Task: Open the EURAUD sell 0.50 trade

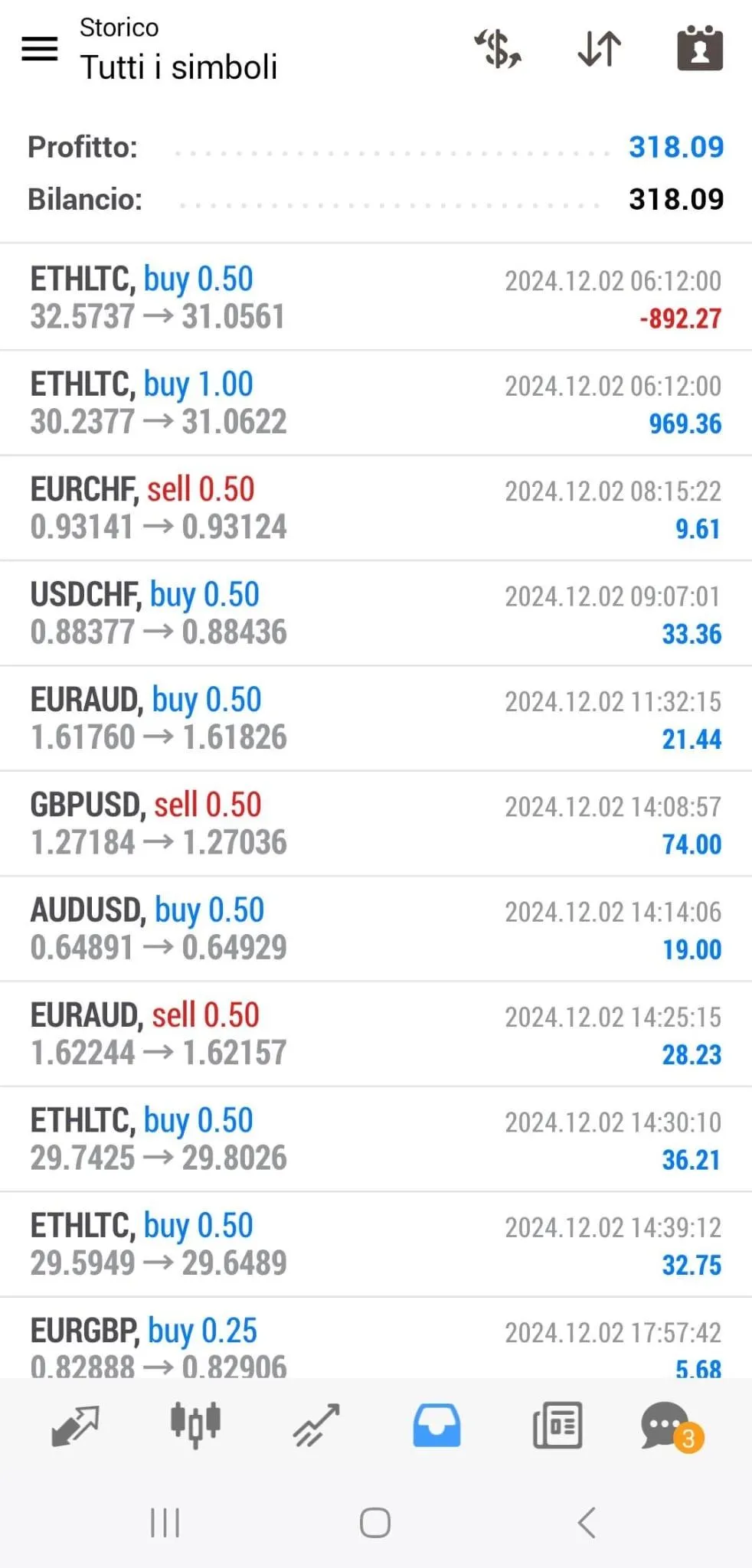Action: coord(375,1034)
